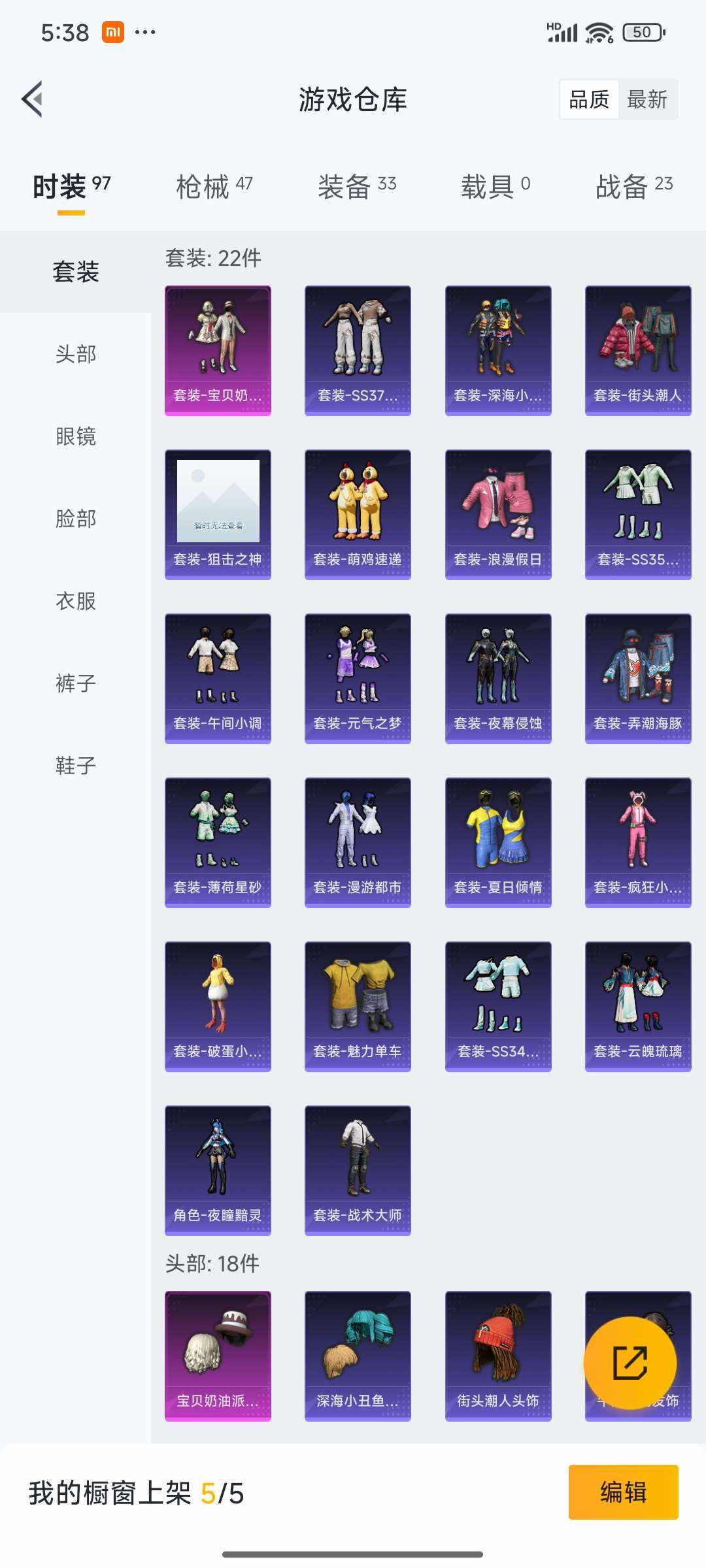The image size is (706, 1568).
Task: View the 套装-萌鸡速递 chicken outfit
Action: (358, 513)
